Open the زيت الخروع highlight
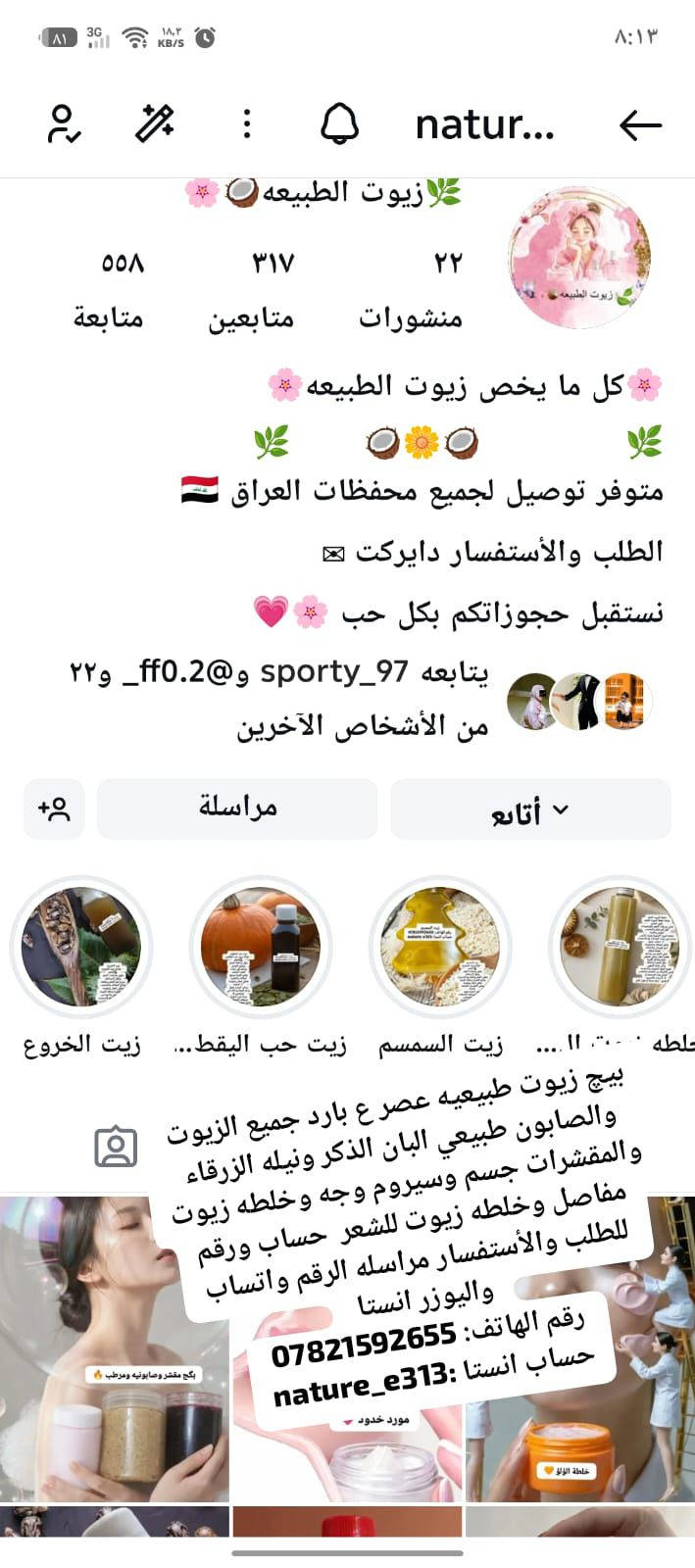 81,948
